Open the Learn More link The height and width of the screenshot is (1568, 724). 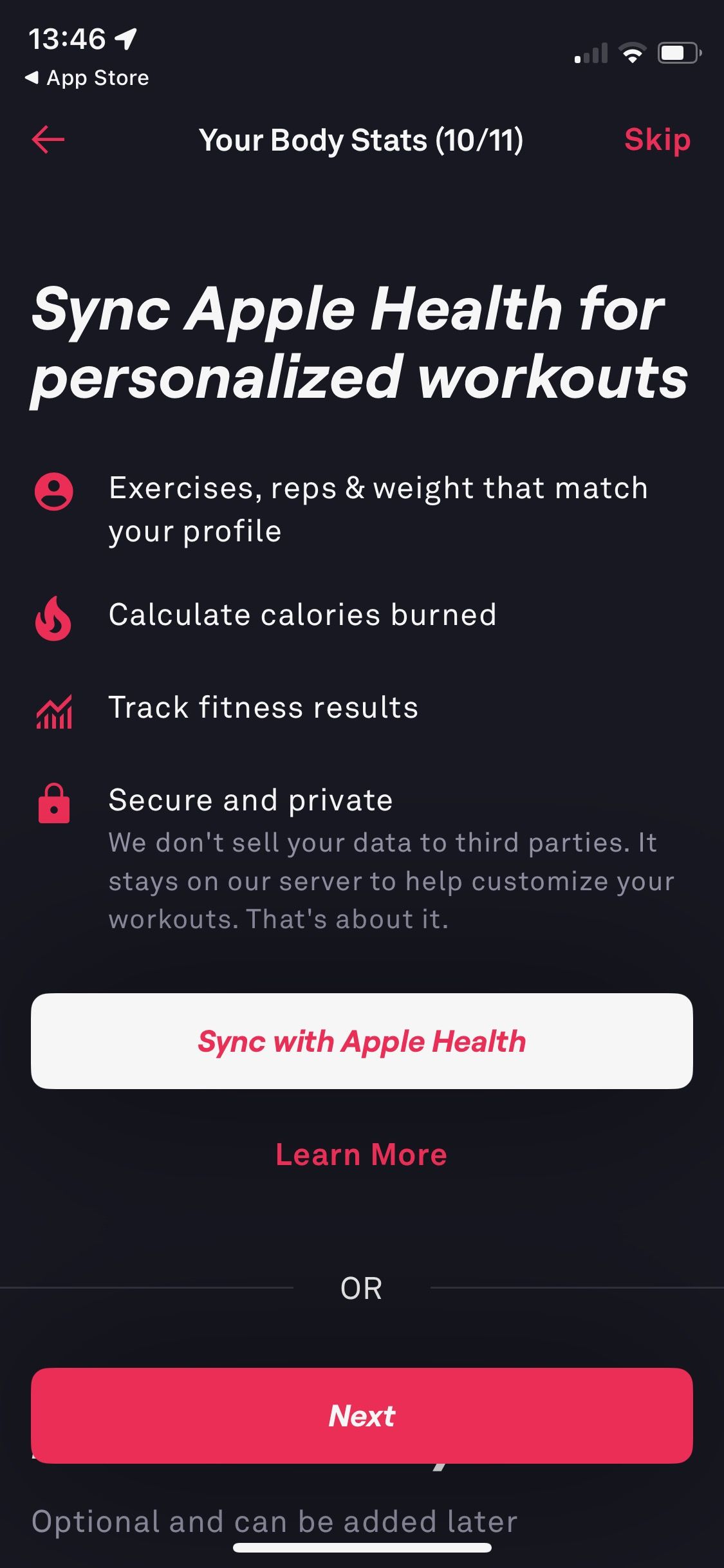(362, 1155)
